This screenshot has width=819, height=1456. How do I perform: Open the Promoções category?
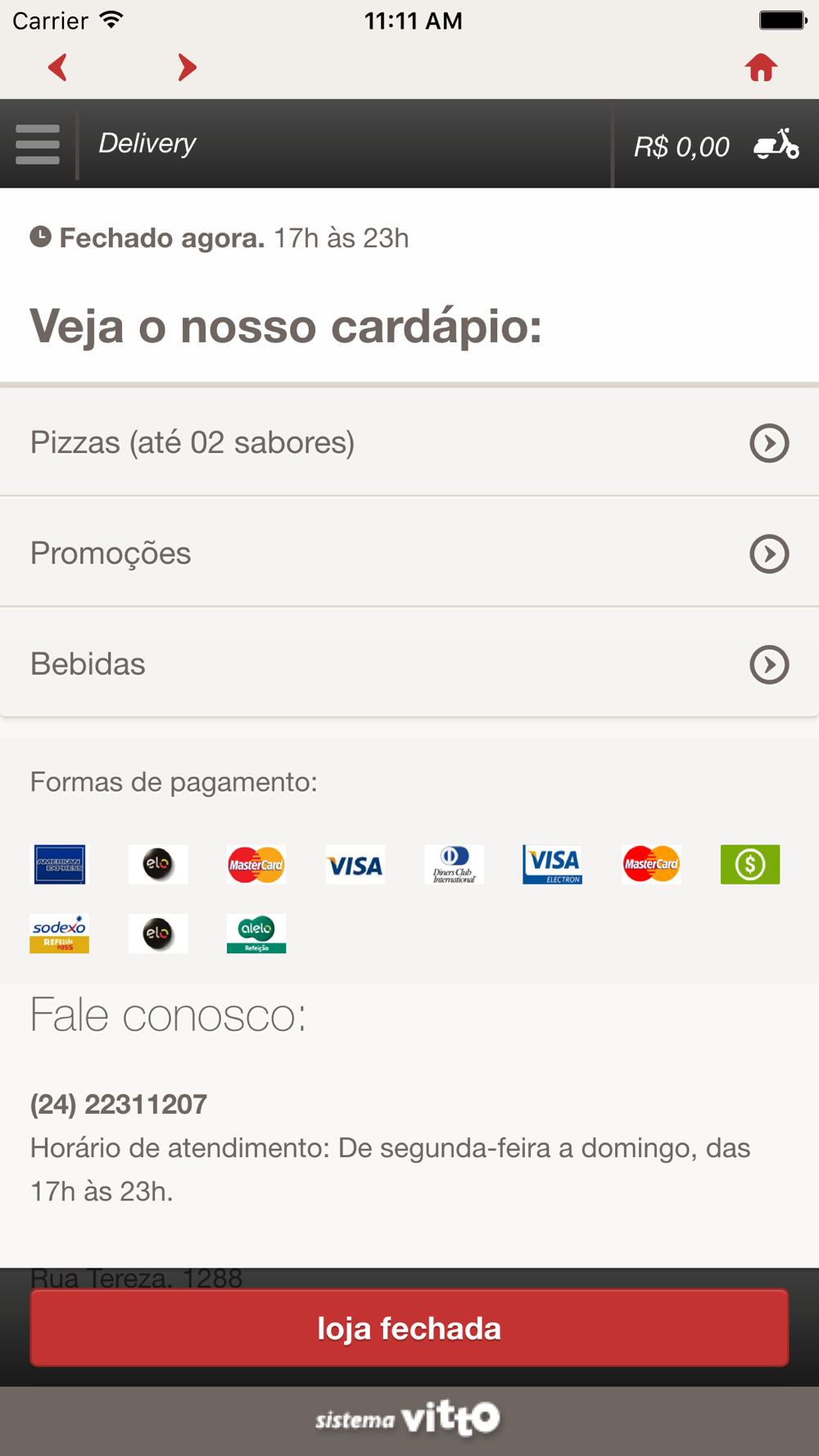409,553
